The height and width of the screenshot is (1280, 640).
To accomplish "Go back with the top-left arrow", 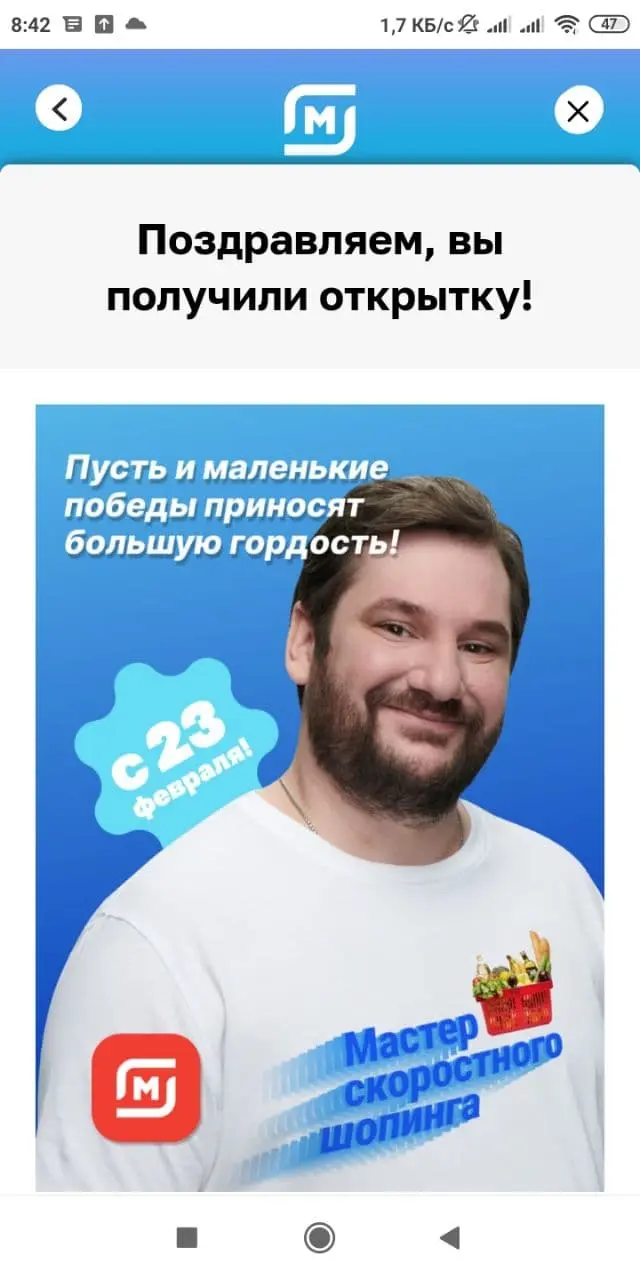I will 59,109.
